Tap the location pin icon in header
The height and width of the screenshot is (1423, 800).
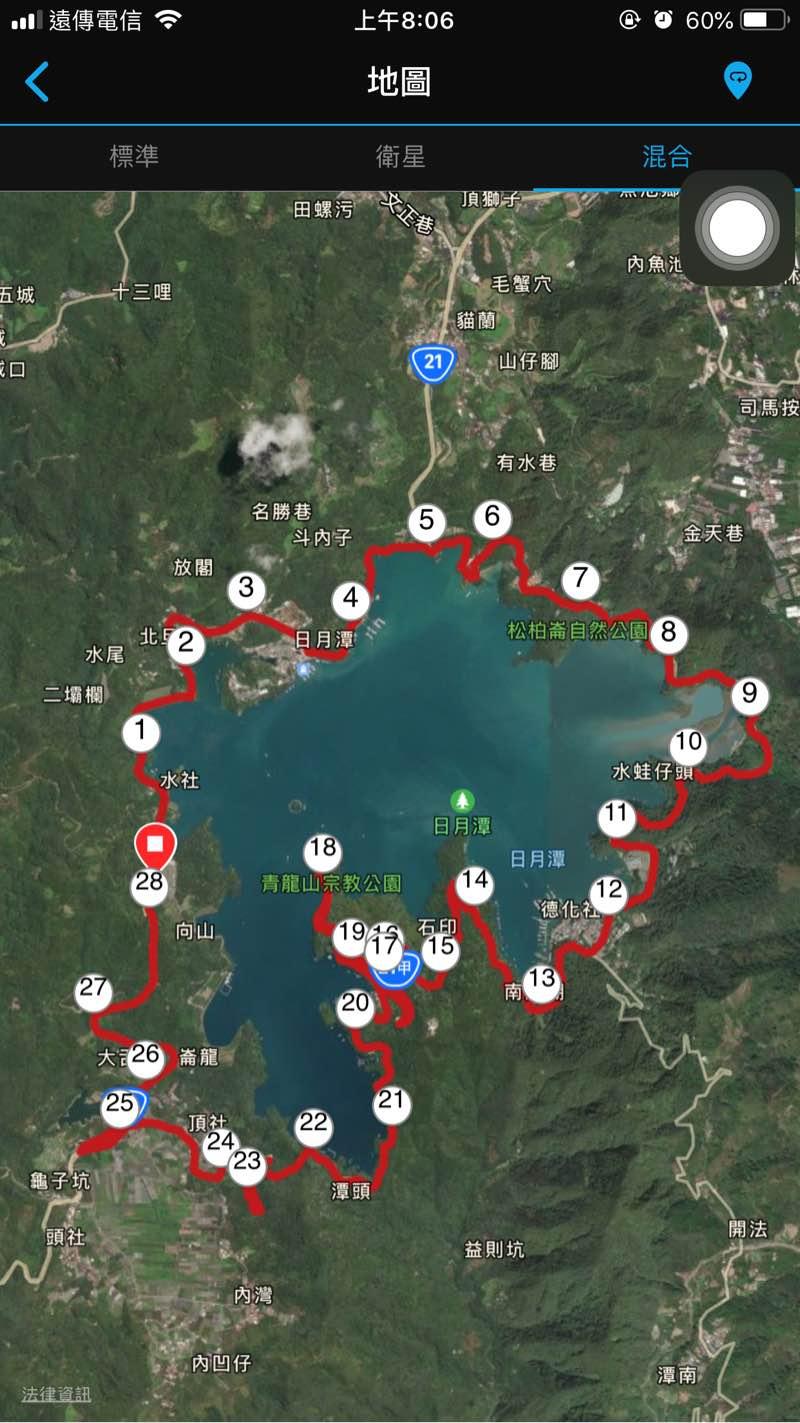click(737, 81)
